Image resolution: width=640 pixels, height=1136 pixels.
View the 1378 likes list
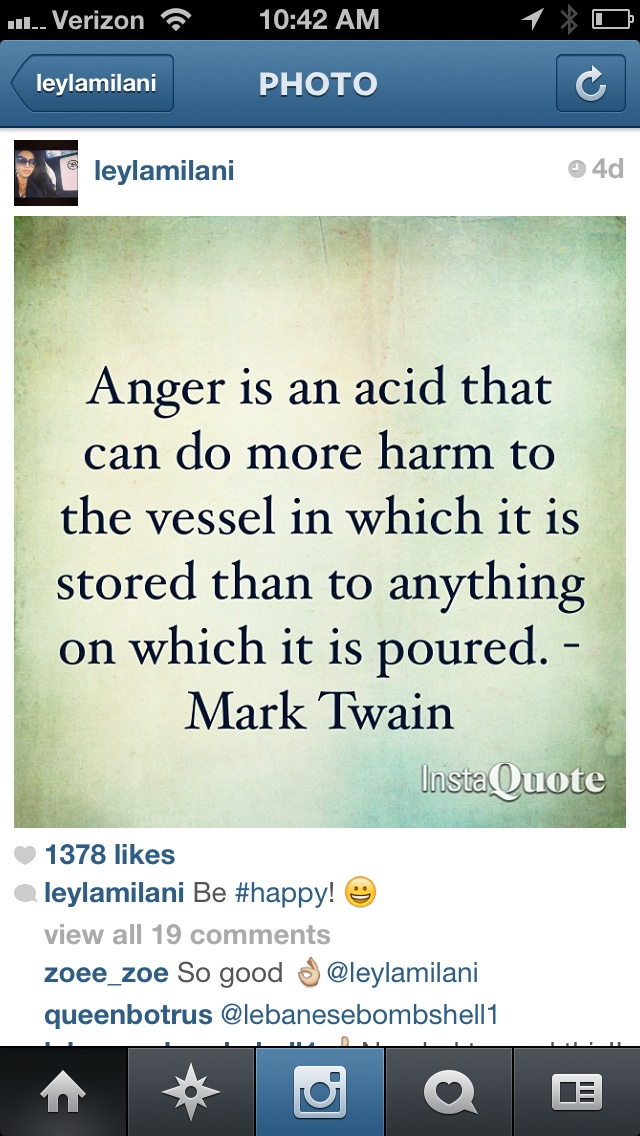pos(110,855)
